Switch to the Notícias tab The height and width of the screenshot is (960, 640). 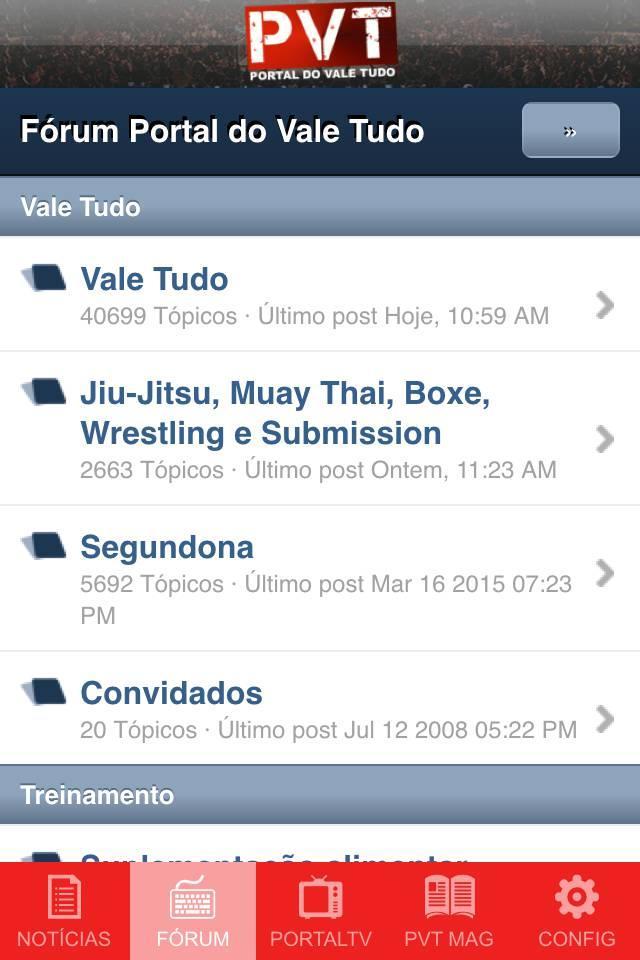coord(64,912)
